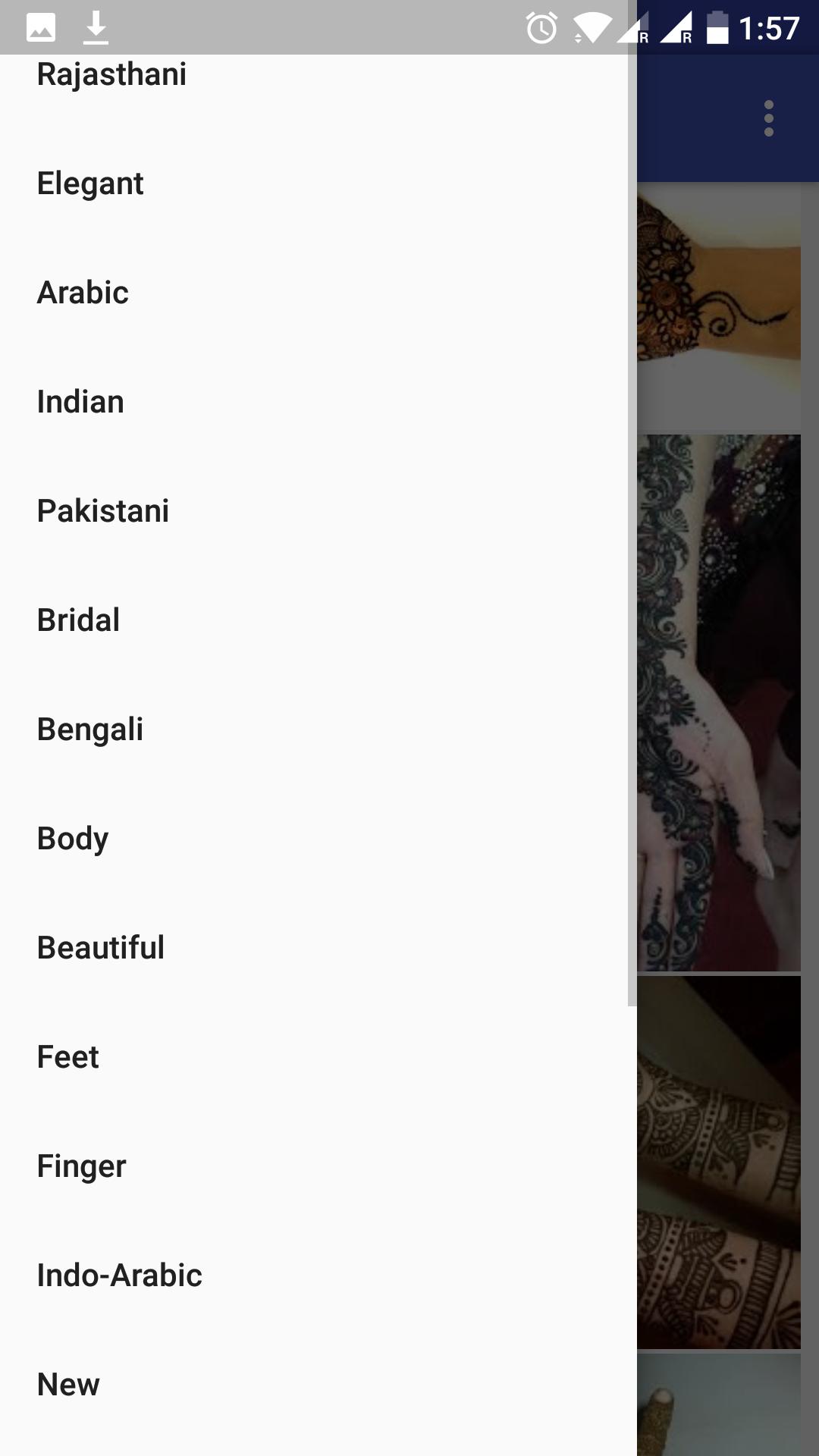The height and width of the screenshot is (1456, 819).
Task: Select the Elegant mehndi category
Action: pos(90,183)
